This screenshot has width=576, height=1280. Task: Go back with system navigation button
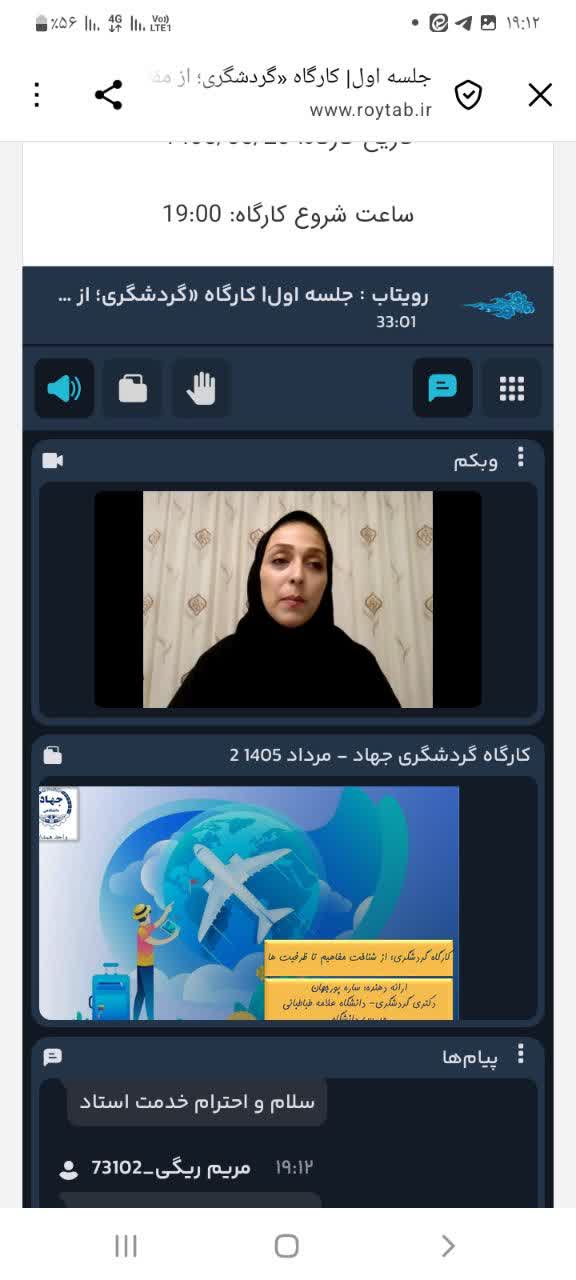coord(448,1245)
